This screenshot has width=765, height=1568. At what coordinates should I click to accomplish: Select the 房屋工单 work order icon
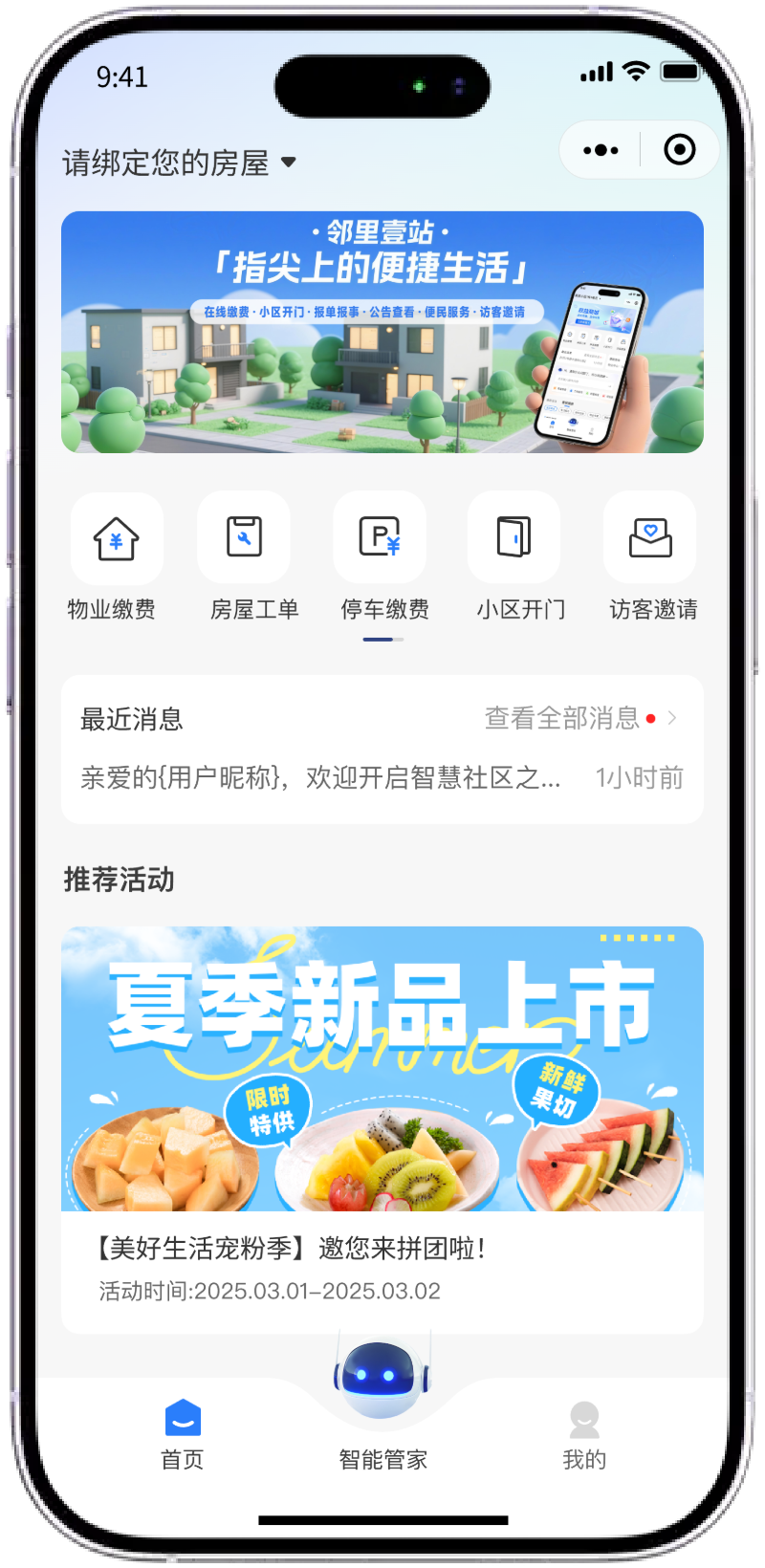coord(248,536)
